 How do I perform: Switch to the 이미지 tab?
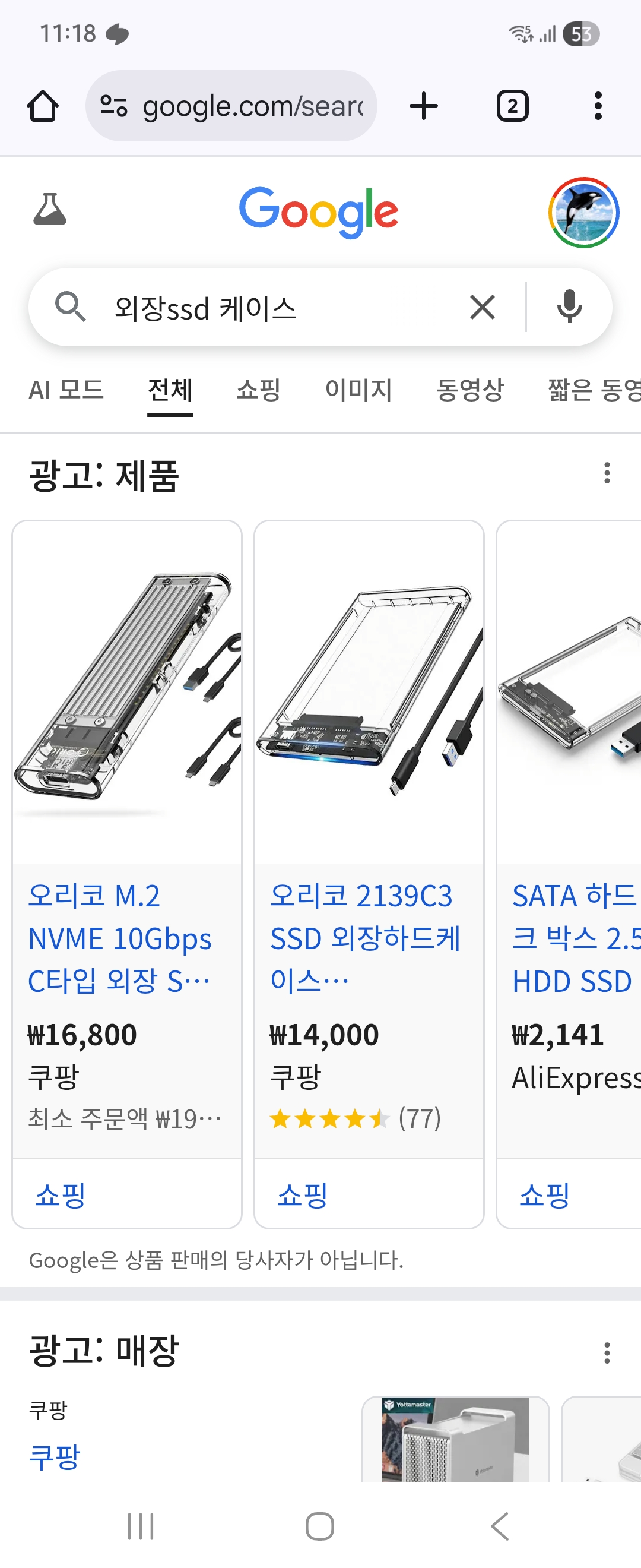pyautogui.click(x=358, y=390)
